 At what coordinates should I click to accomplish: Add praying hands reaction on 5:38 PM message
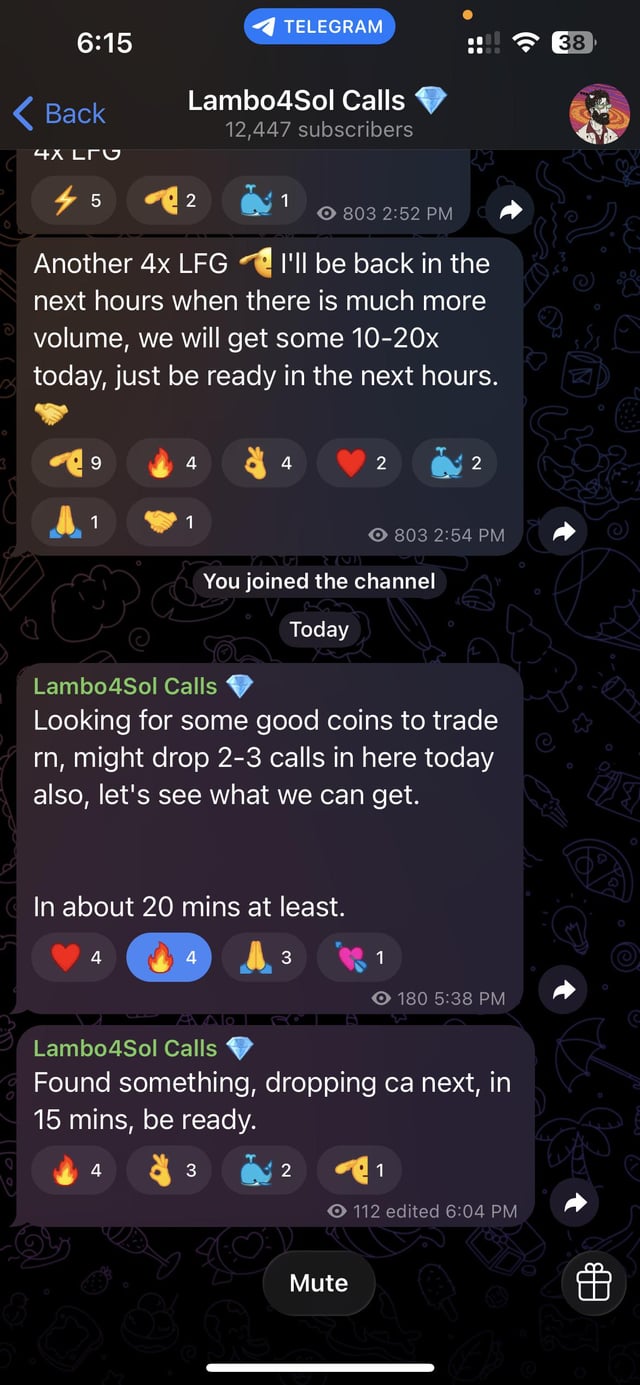[264, 958]
